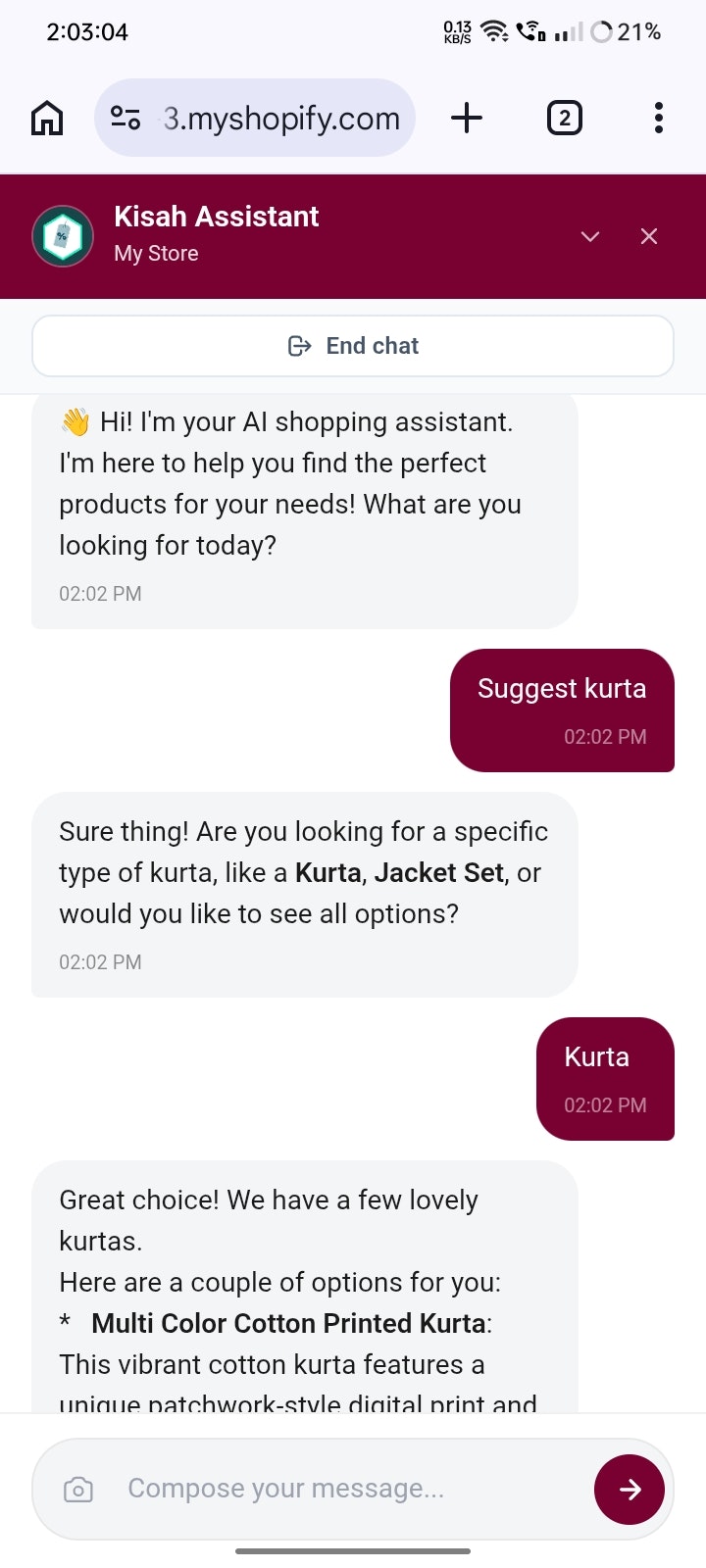Open Chrome's three-dot overflow menu
Image resolution: width=706 pixels, height=1568 pixels.
(x=658, y=118)
